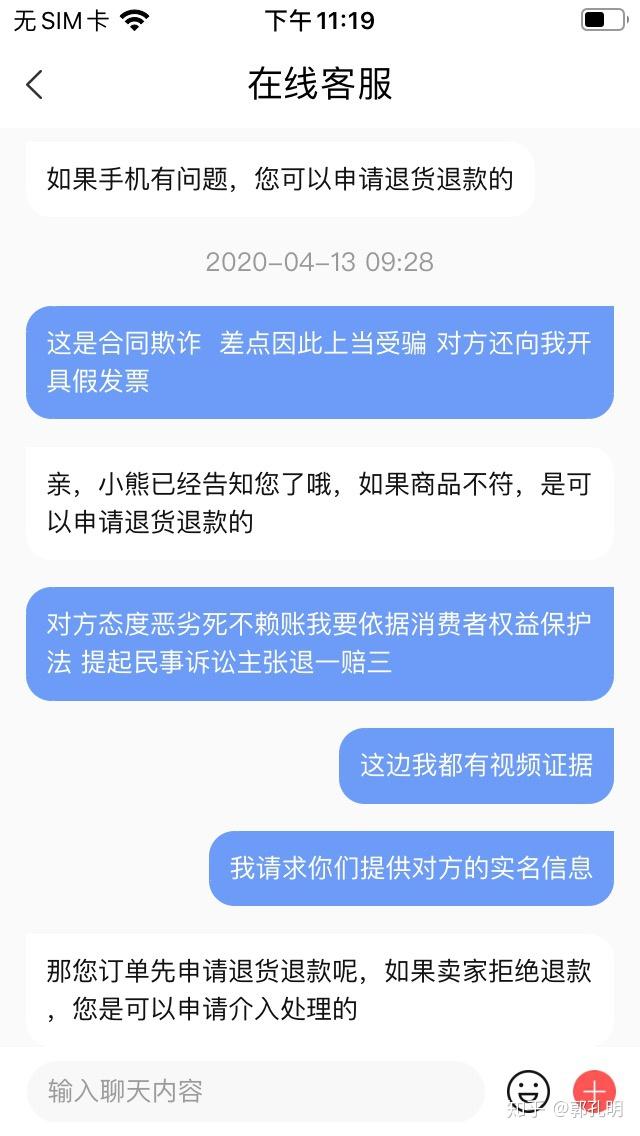Focus the 输入聊天内容 message field
640x1136 pixels.
point(255,1091)
